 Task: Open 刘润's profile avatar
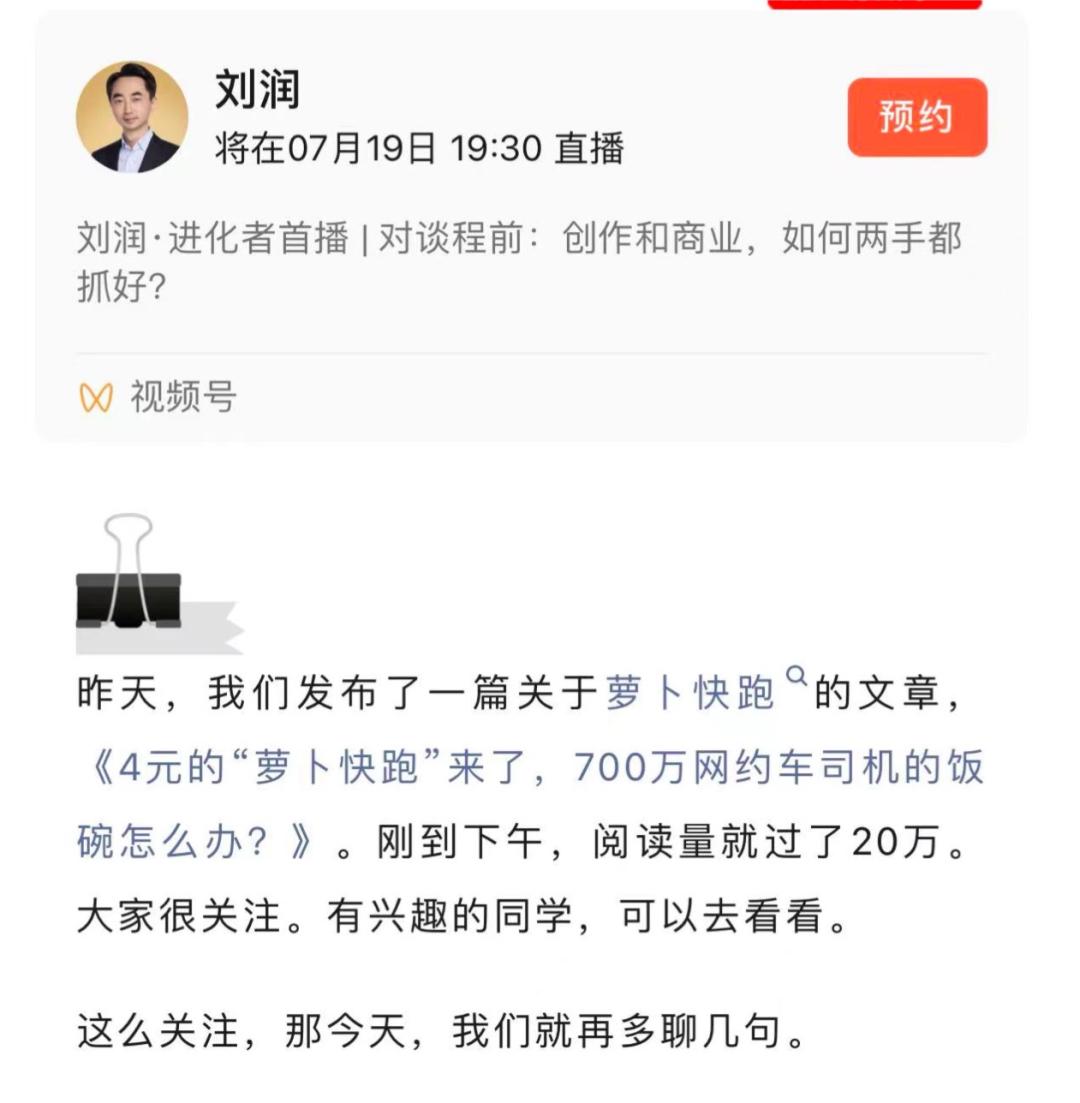coord(132,117)
